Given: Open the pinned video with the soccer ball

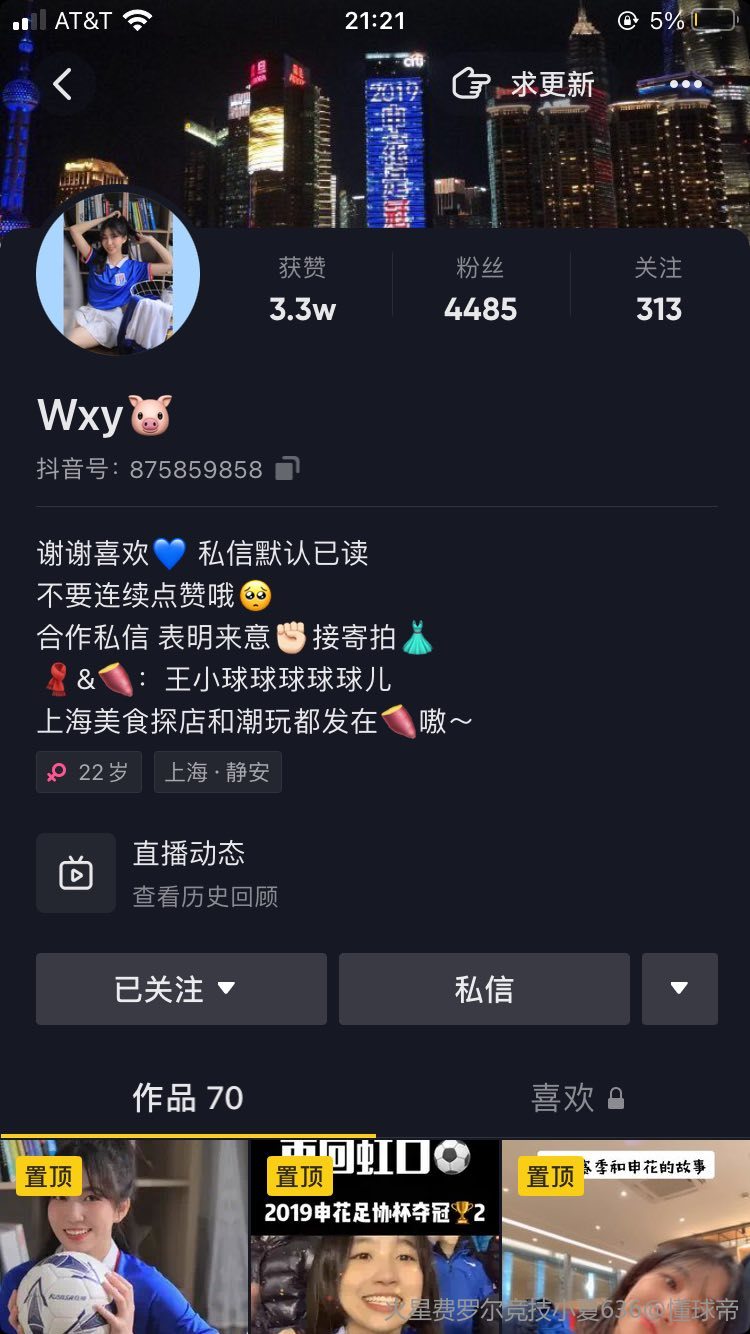Looking at the screenshot, I should (124, 1240).
